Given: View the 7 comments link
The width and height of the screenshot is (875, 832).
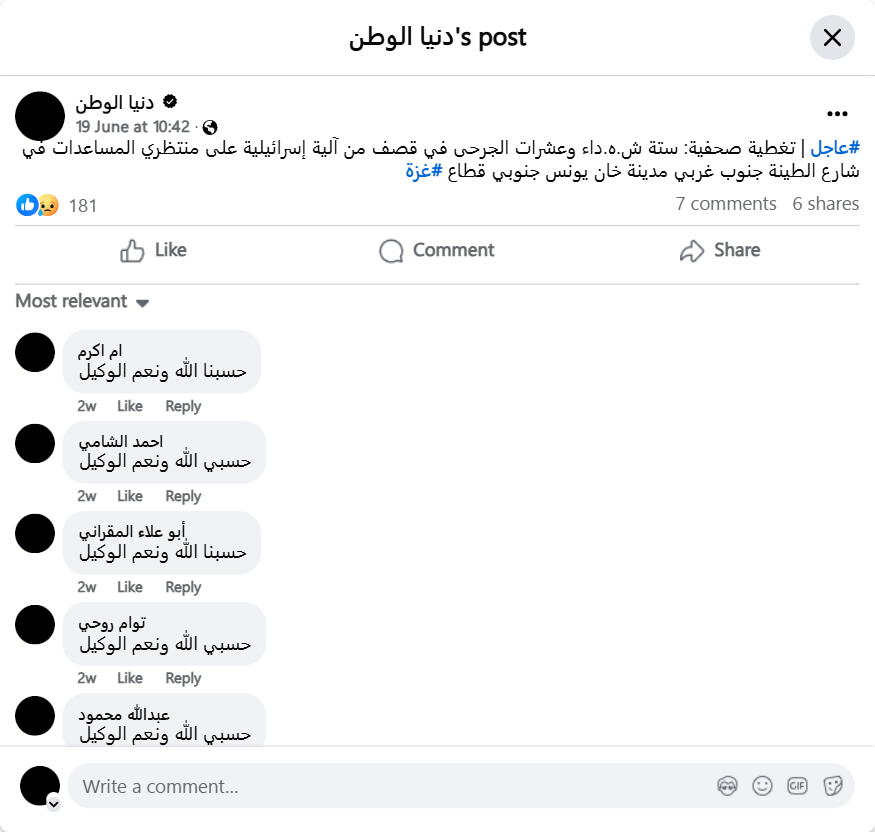Looking at the screenshot, I should [x=726, y=204].
